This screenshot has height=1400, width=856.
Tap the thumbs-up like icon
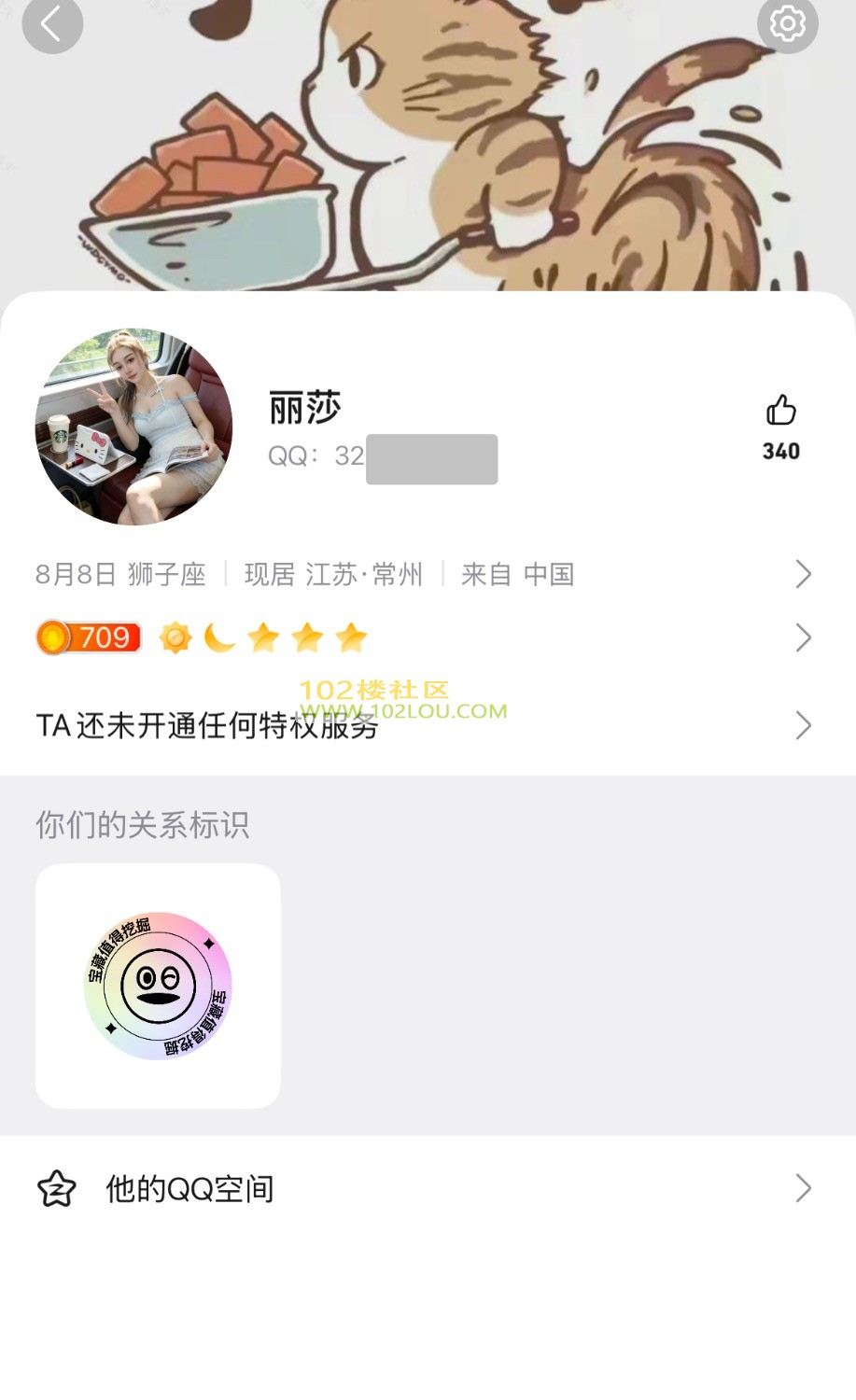[780, 411]
